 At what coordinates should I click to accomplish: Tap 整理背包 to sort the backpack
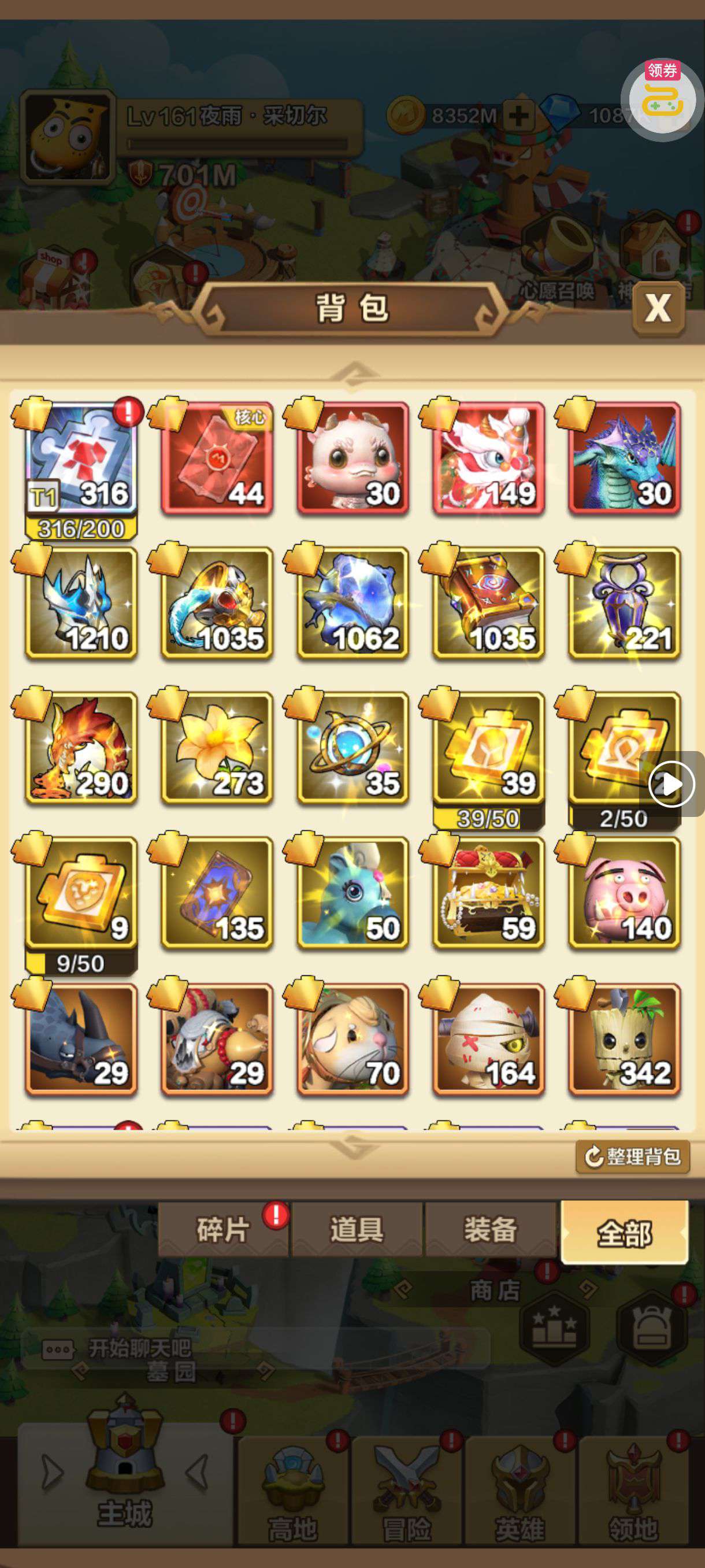633,1156
